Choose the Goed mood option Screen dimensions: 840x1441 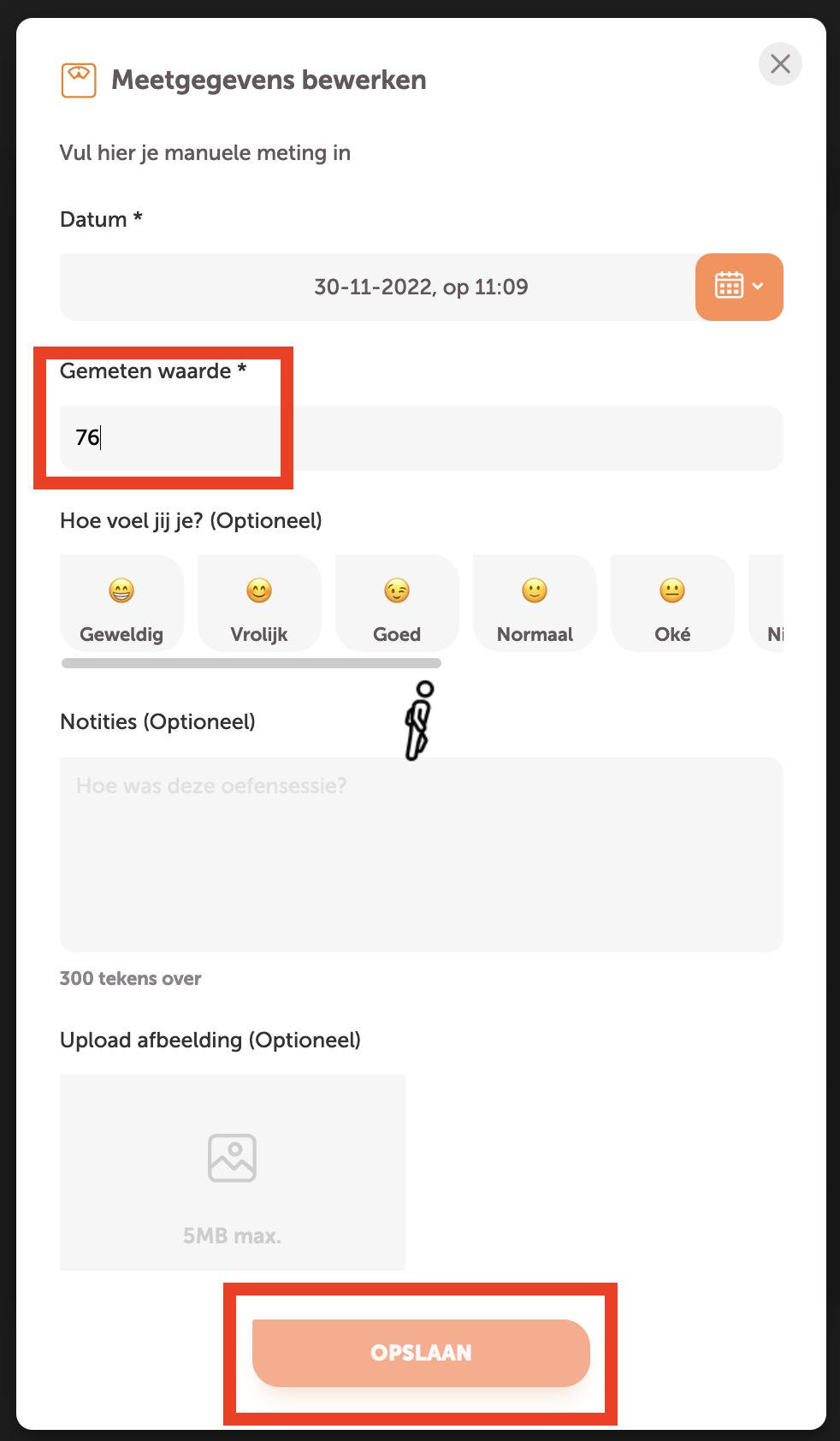tap(397, 603)
